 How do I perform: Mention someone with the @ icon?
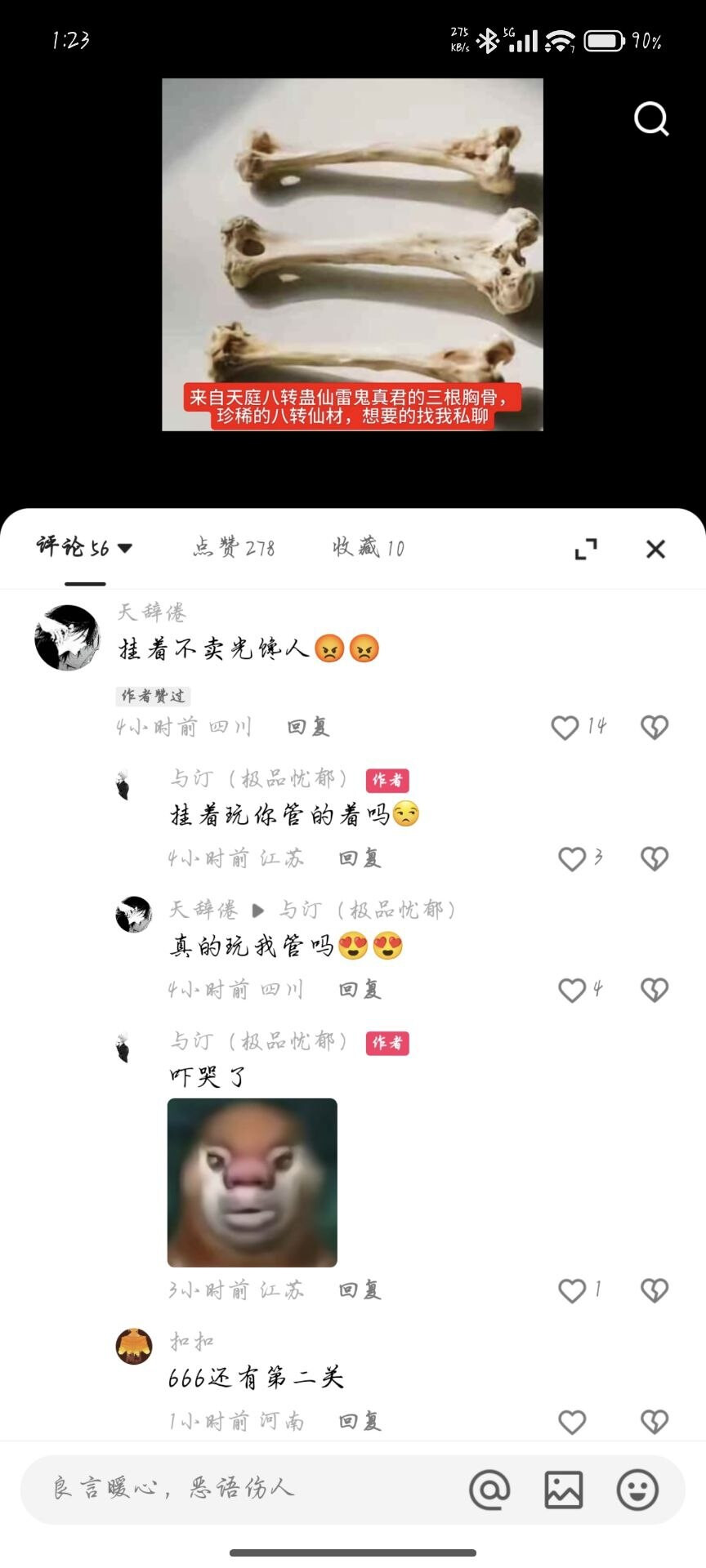(489, 1490)
